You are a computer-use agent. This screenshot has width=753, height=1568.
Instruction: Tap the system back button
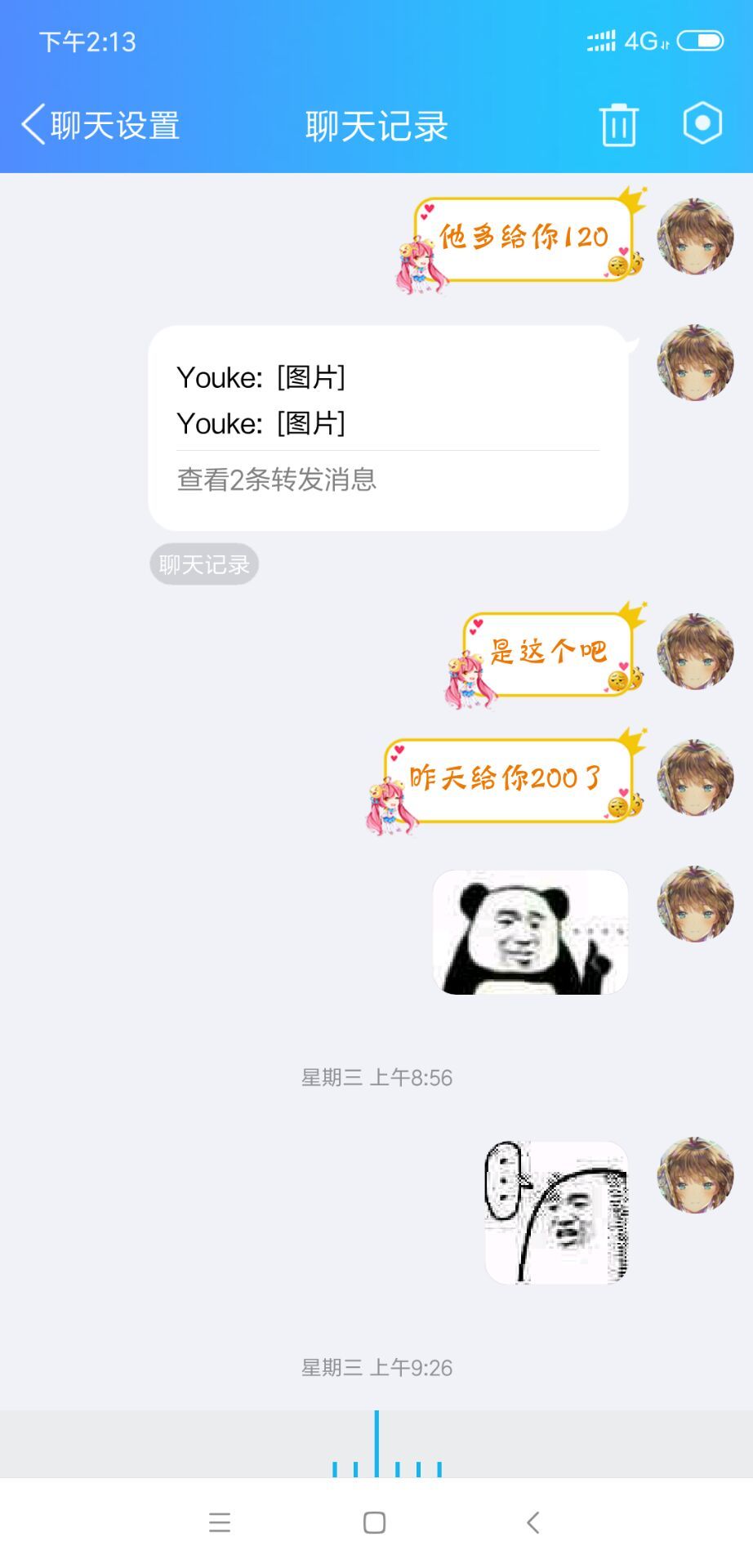click(532, 1522)
